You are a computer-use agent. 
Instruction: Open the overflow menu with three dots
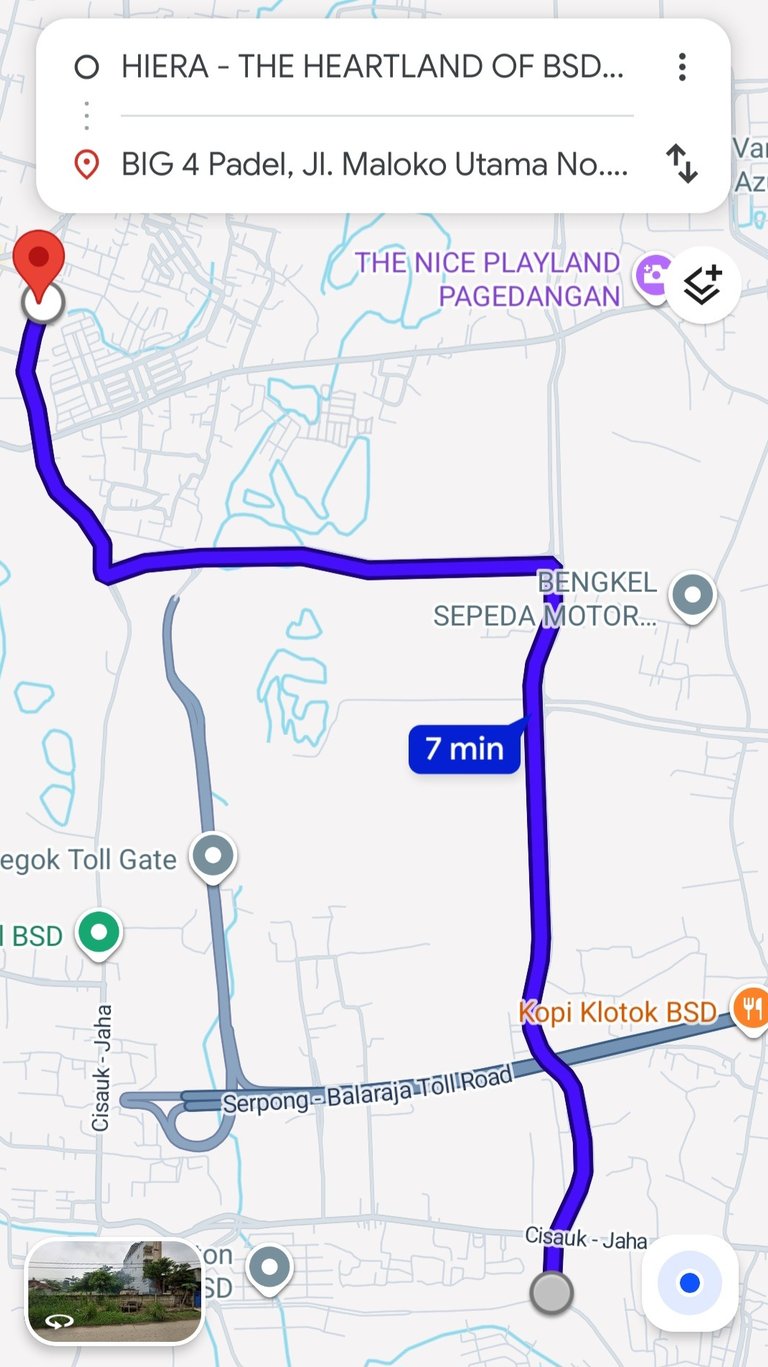[682, 67]
